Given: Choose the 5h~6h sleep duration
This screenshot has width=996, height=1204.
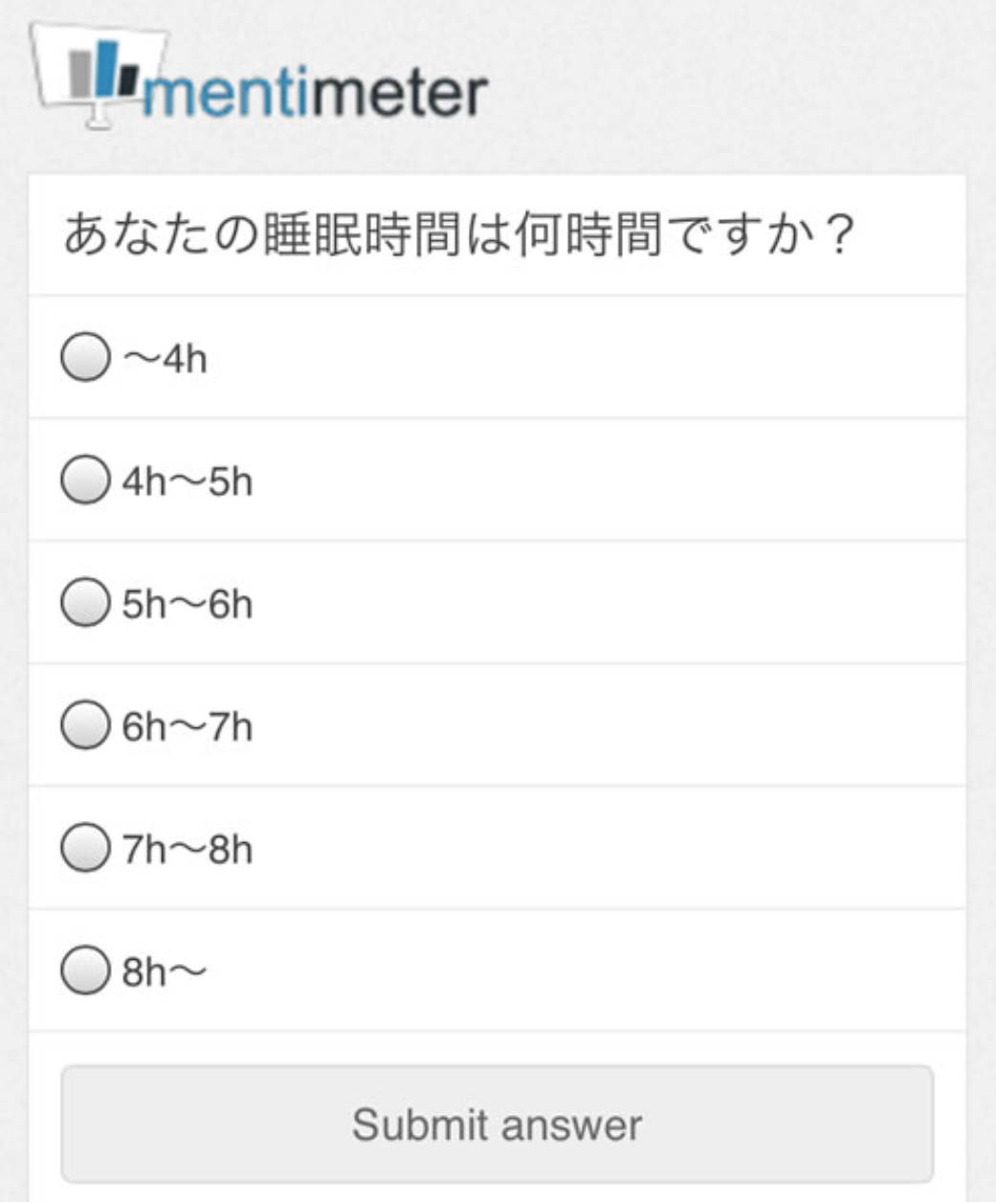Looking at the screenshot, I should (86, 602).
